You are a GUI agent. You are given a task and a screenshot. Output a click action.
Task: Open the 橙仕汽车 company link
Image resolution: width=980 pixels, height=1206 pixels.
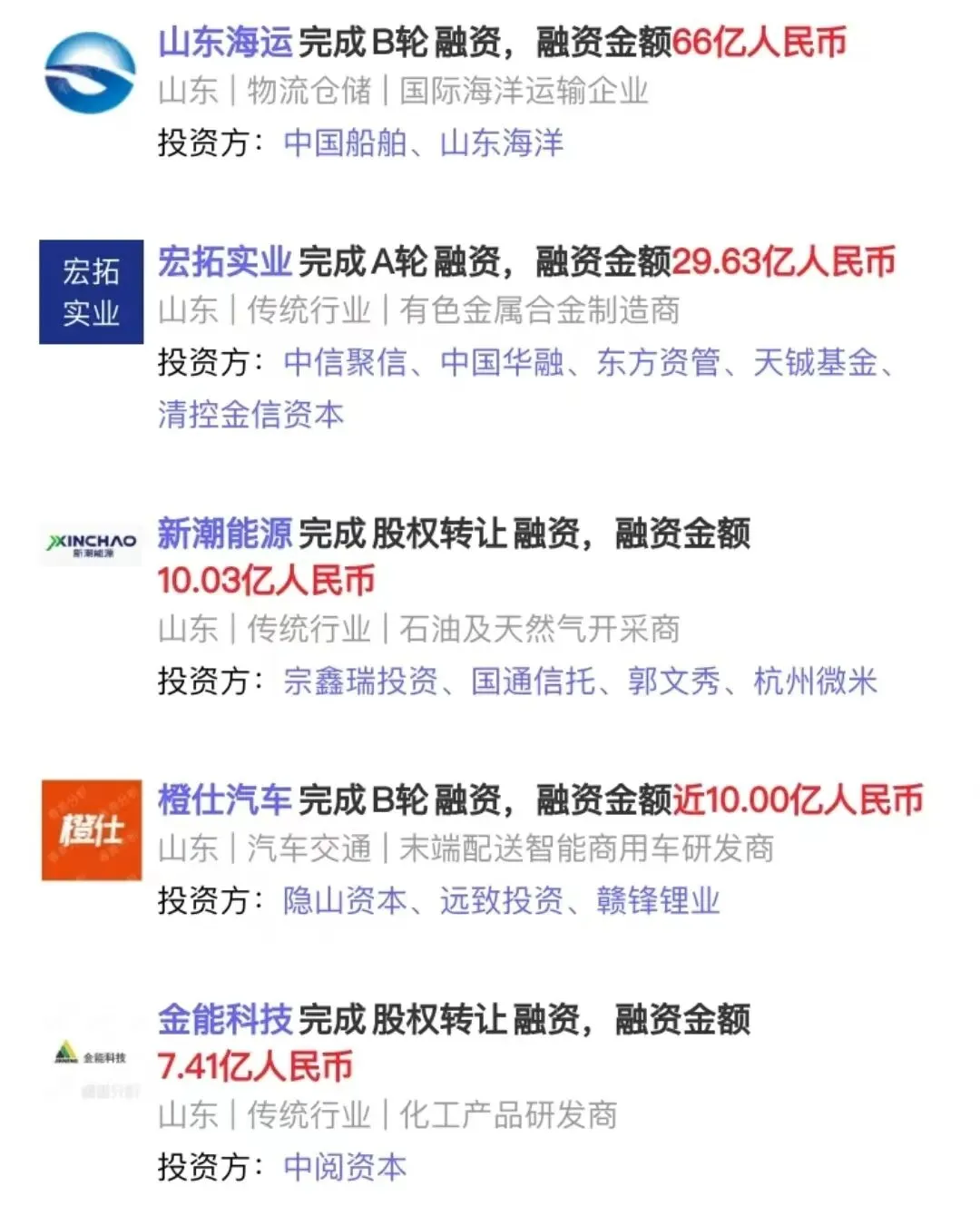[225, 799]
